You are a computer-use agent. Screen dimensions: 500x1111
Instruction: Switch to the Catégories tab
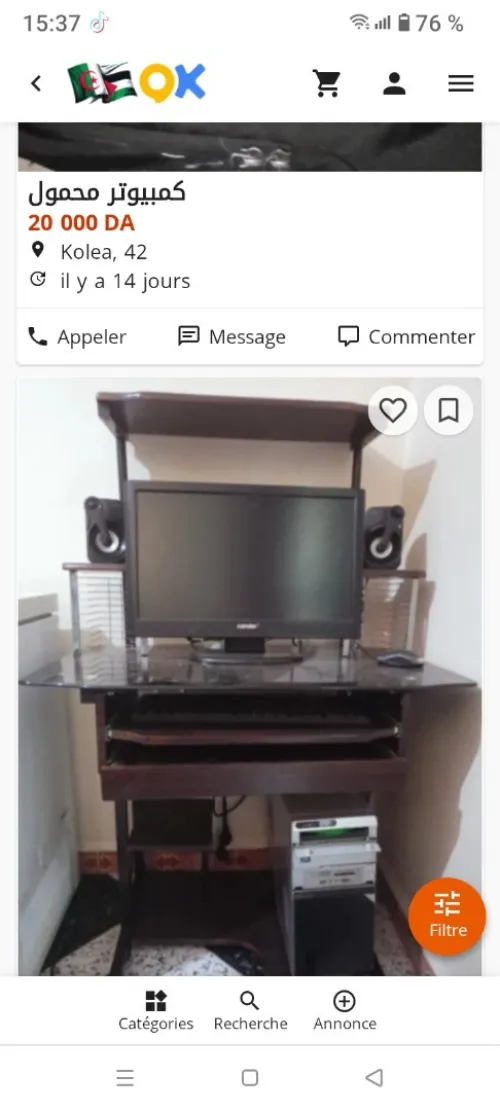point(156,1011)
